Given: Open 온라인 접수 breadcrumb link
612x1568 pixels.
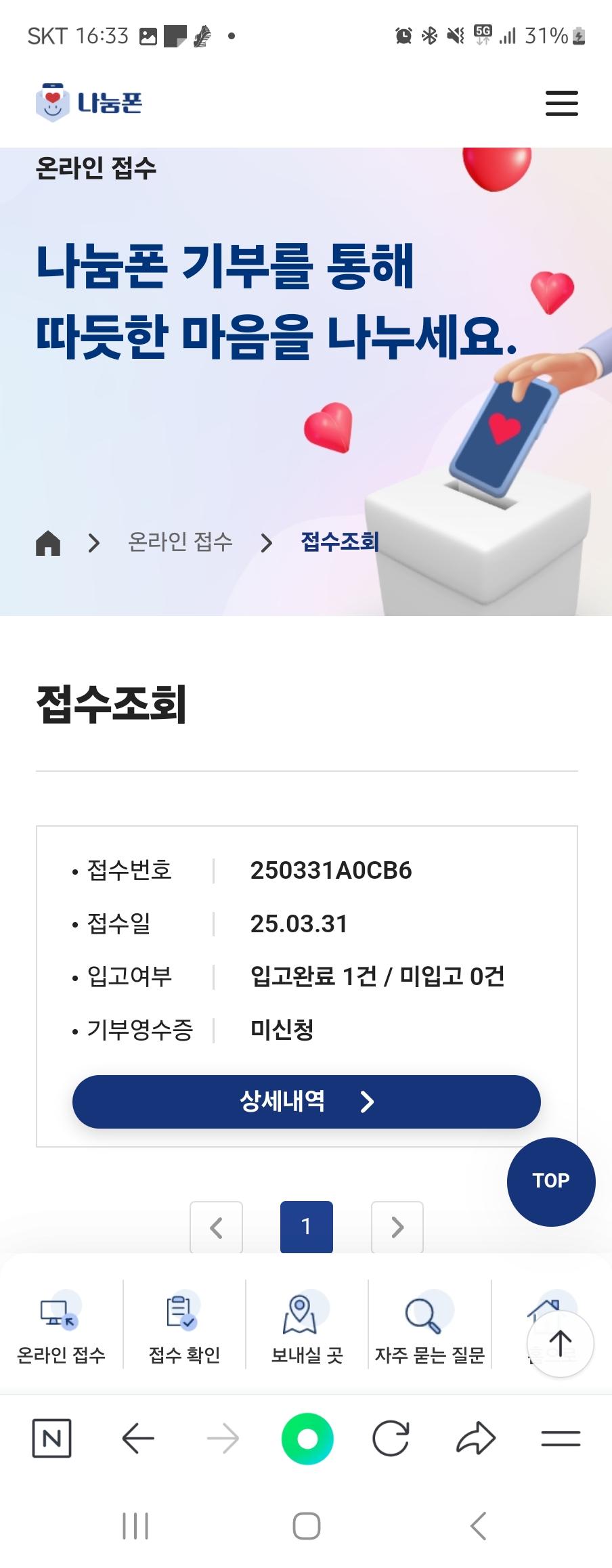Looking at the screenshot, I should pos(180,542).
